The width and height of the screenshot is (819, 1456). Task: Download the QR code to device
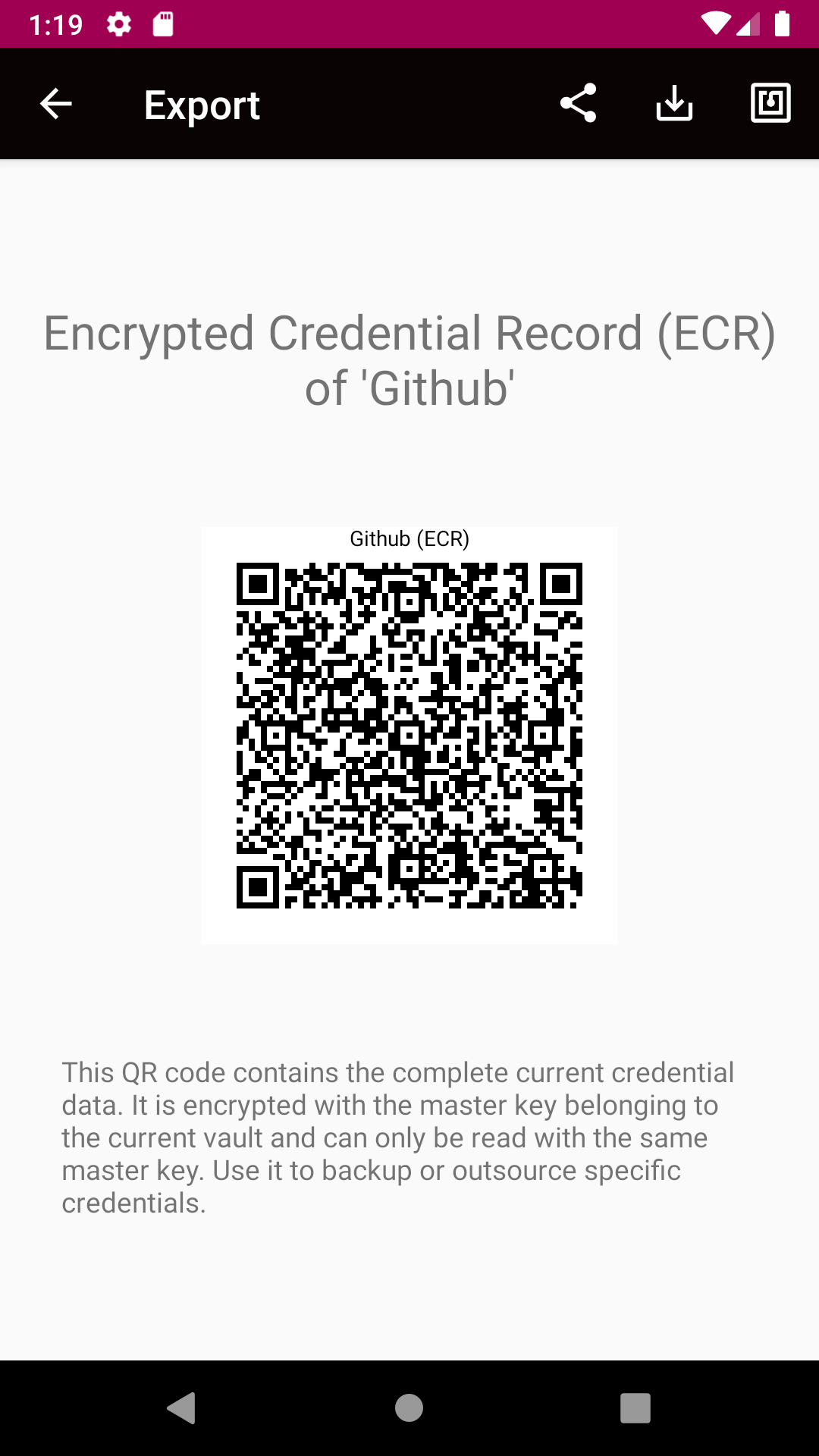tap(674, 104)
